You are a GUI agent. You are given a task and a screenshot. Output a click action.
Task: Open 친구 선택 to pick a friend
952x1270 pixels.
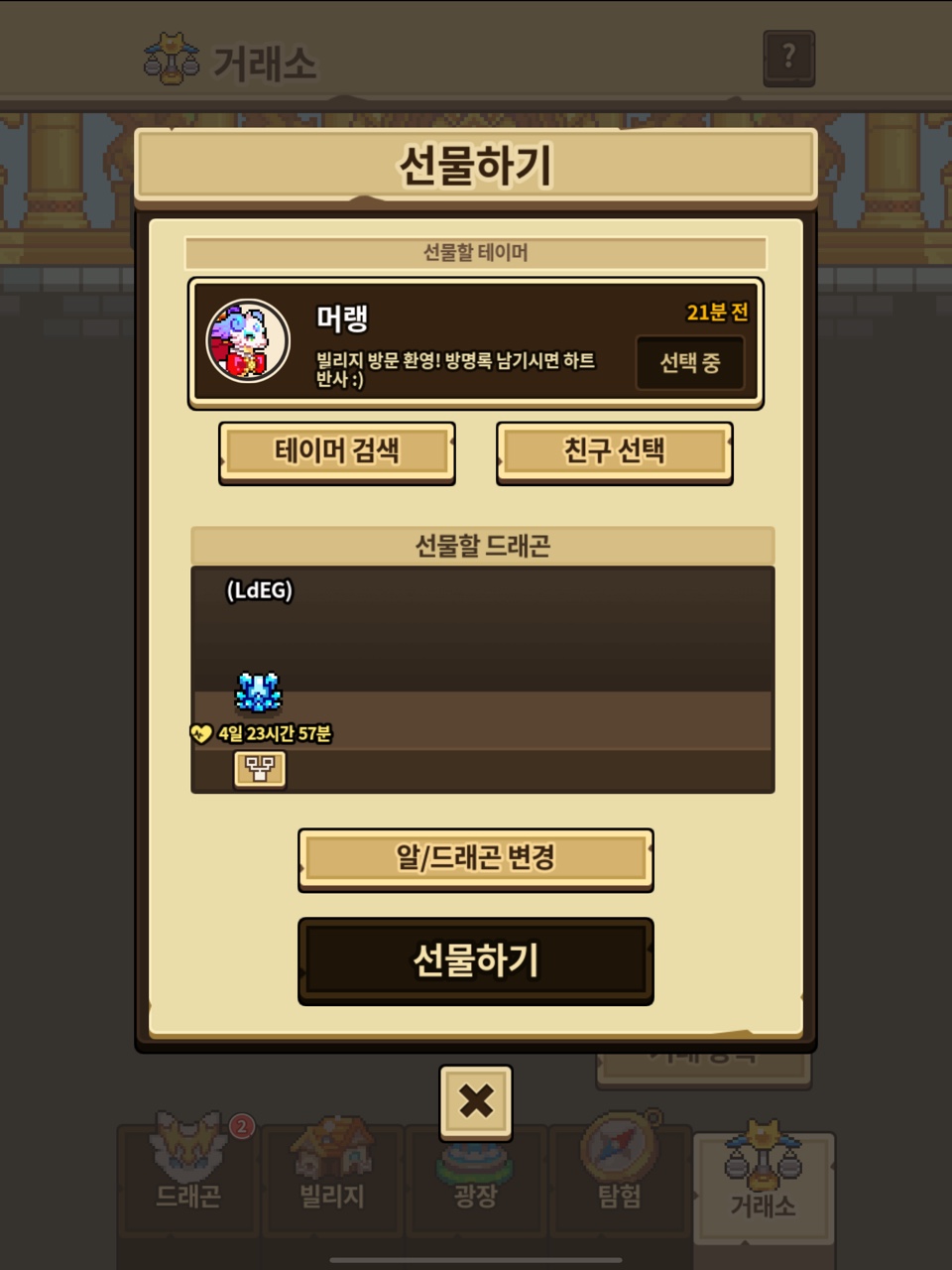tap(614, 451)
